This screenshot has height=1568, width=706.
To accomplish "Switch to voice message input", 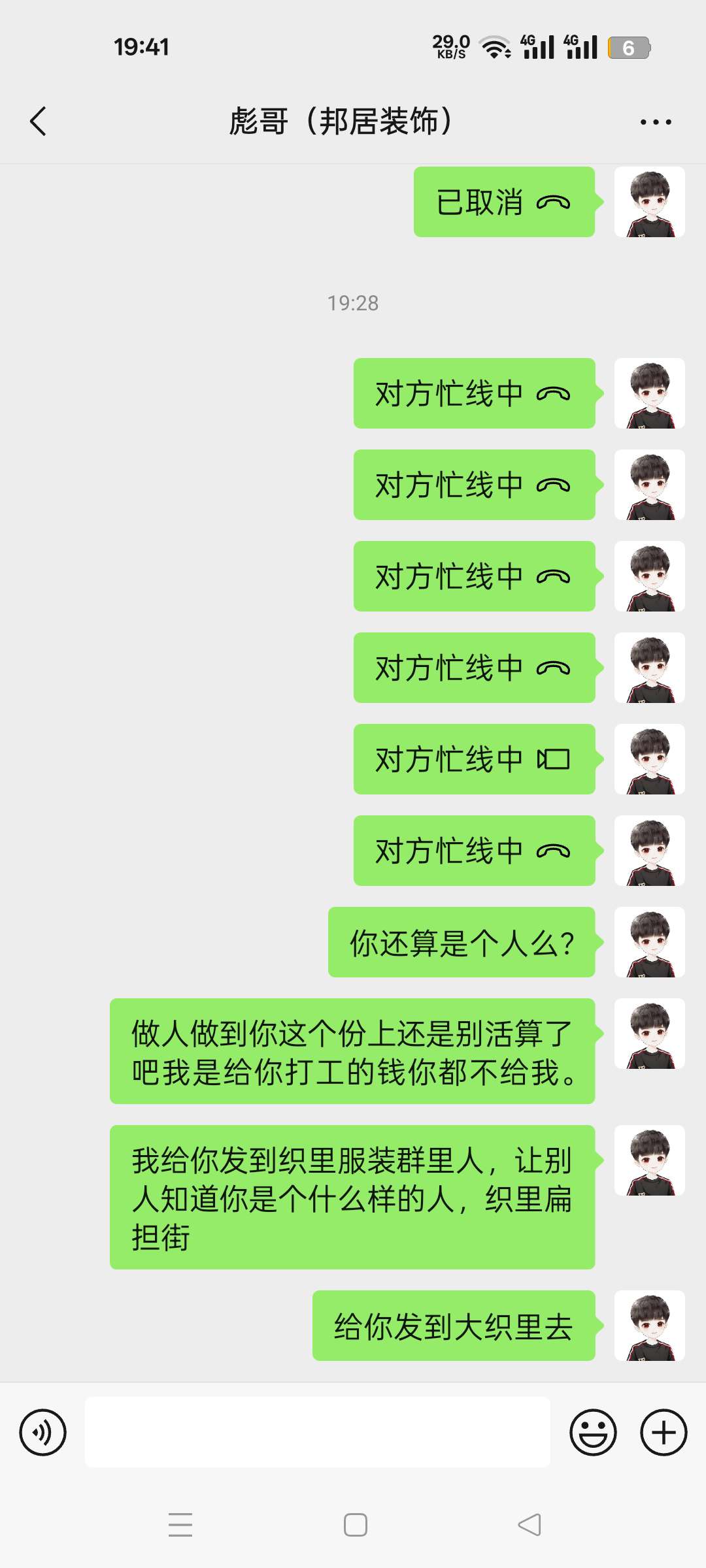I will tap(43, 1433).
